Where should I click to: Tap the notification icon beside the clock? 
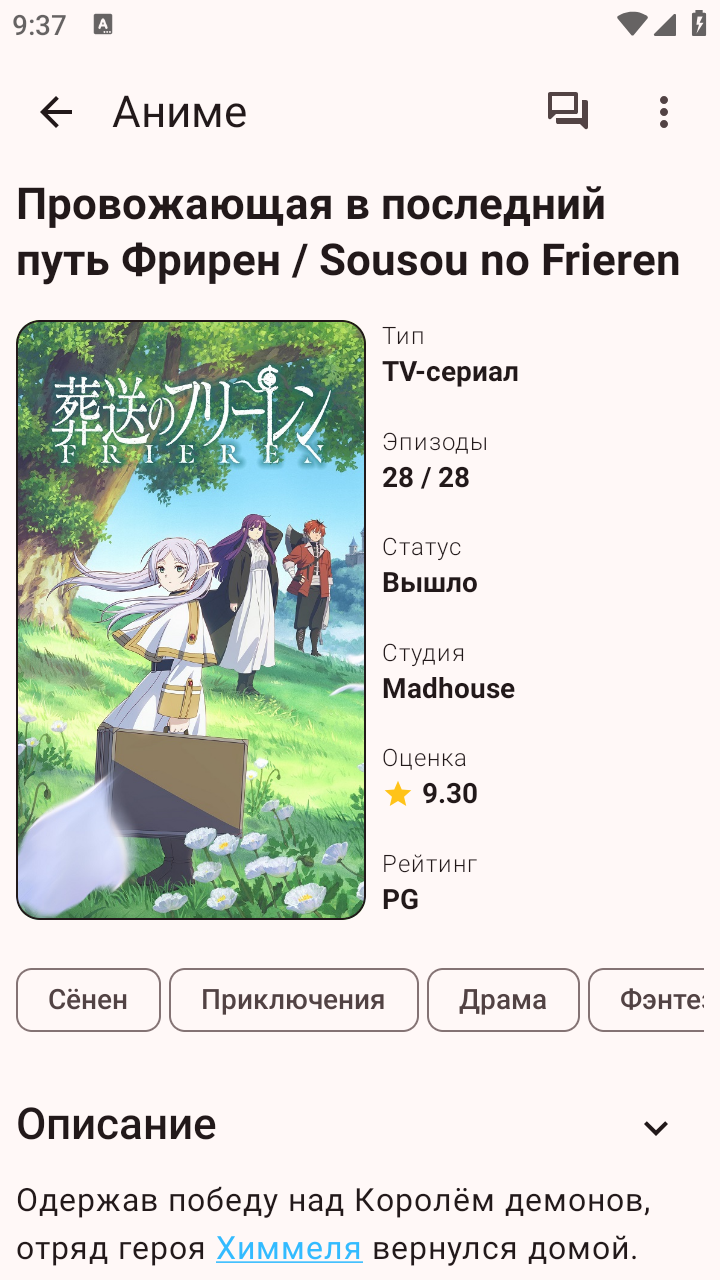tap(105, 25)
